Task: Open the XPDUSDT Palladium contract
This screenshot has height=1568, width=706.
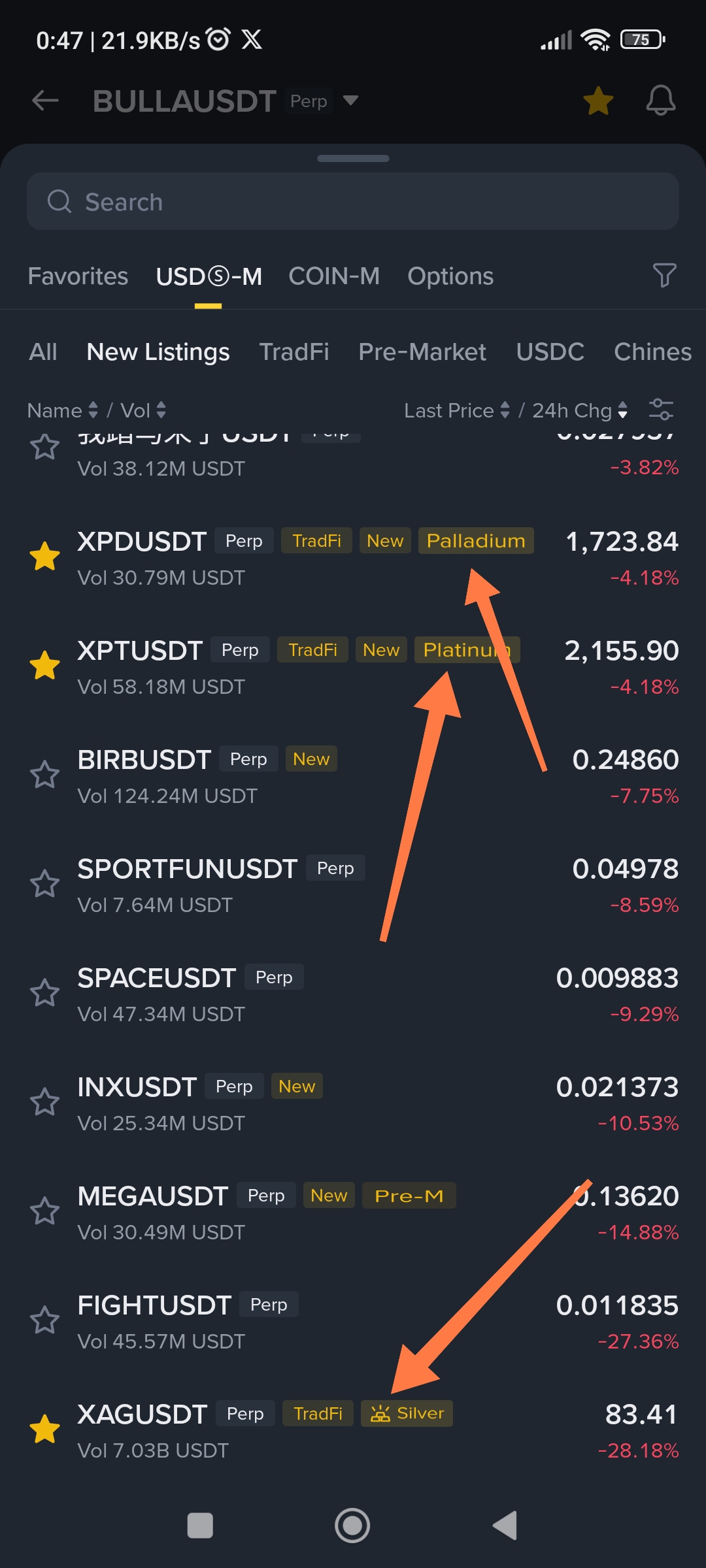Action: 353,558
